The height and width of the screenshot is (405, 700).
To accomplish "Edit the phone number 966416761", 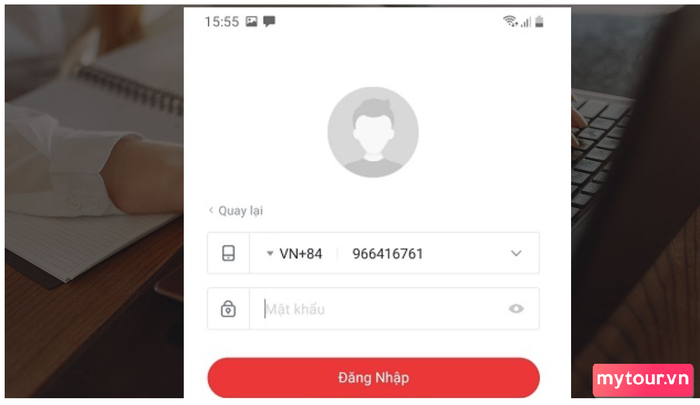I will pyautogui.click(x=388, y=254).
